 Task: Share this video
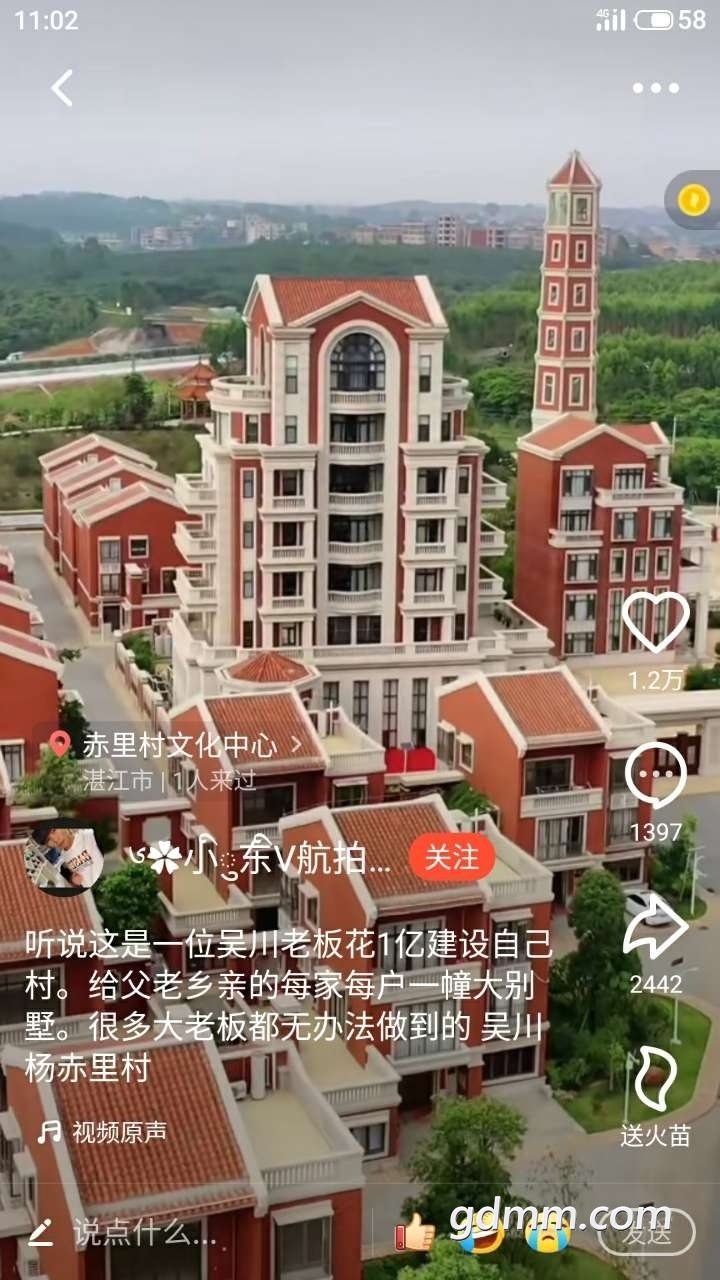pos(655,928)
